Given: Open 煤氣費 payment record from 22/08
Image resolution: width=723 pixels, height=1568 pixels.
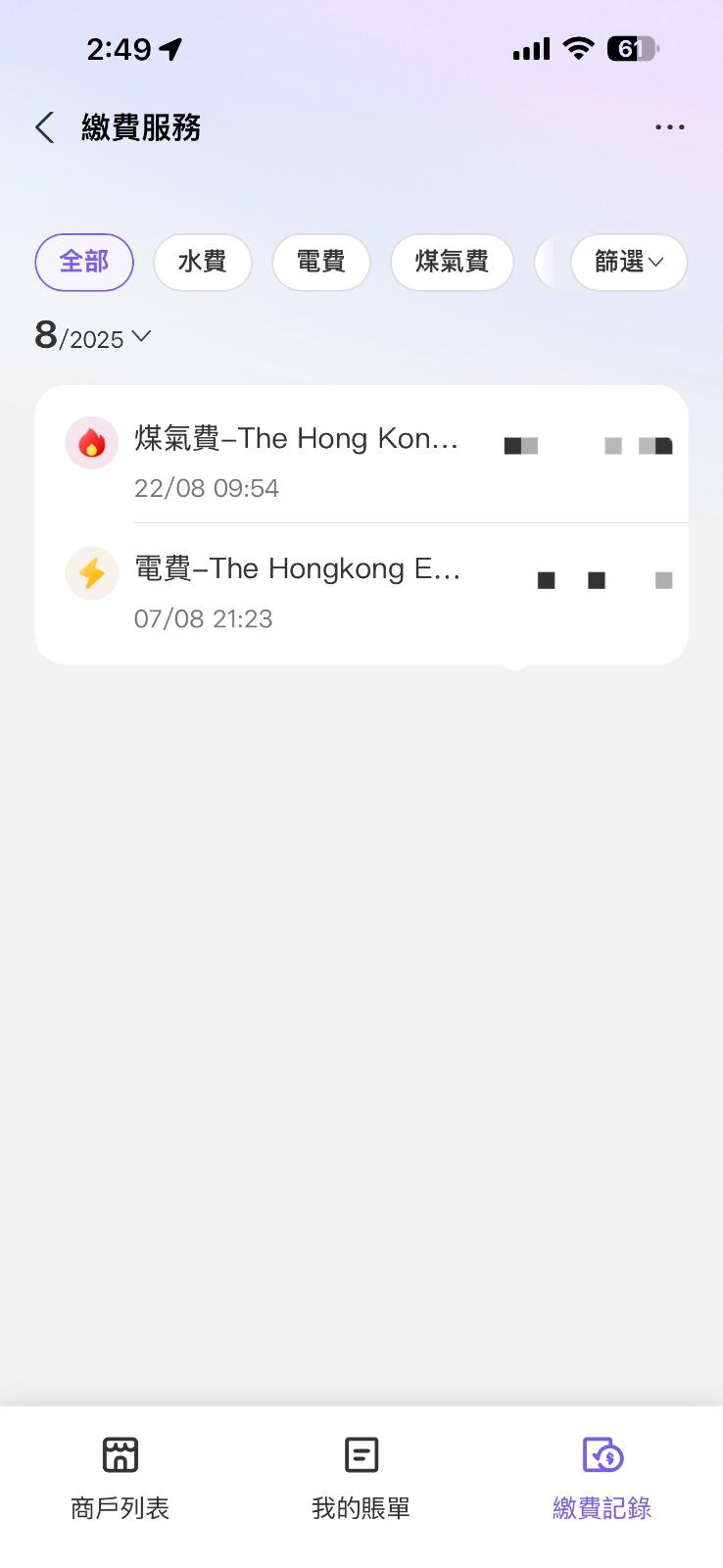Looking at the screenshot, I should point(361,459).
